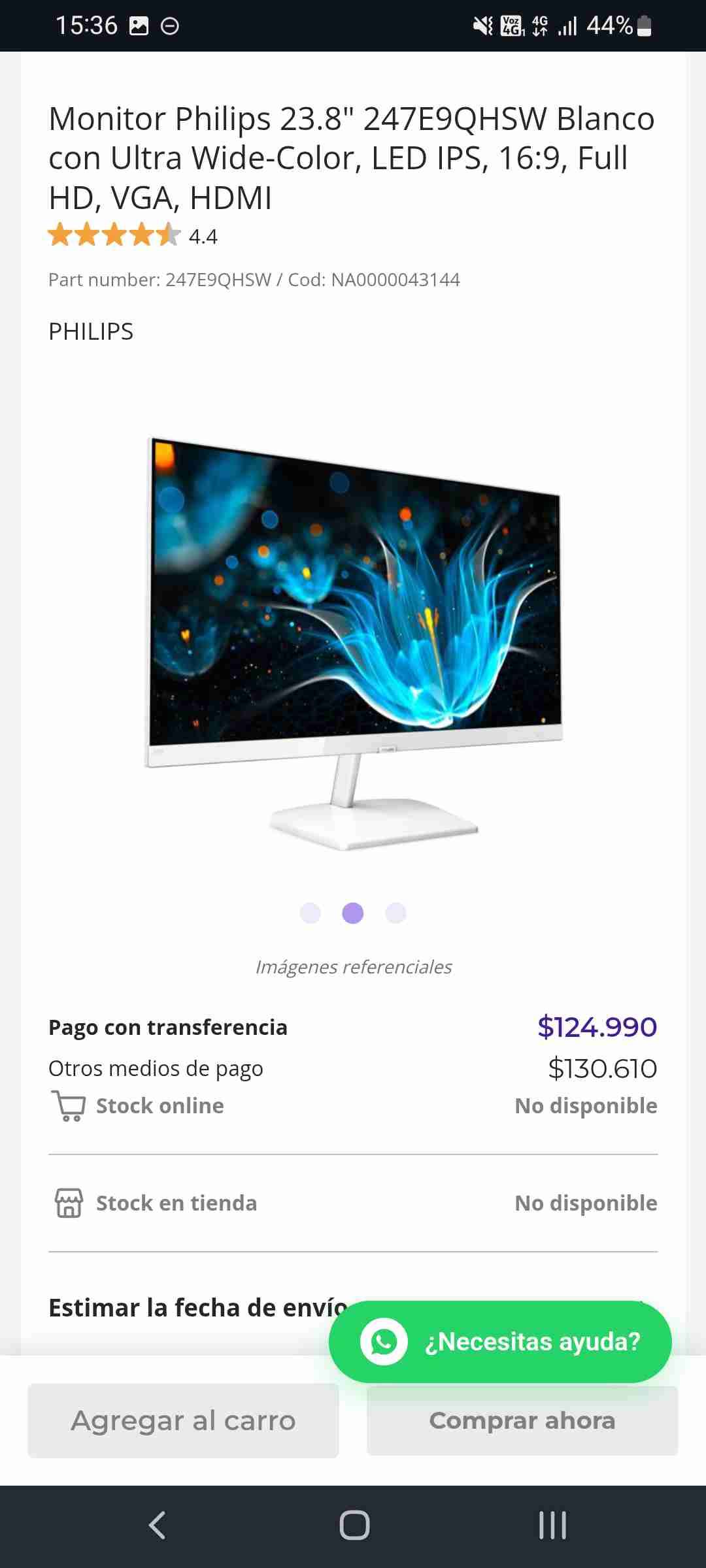Select the second carousel dot
The width and height of the screenshot is (706, 1568).
pyautogui.click(x=353, y=915)
